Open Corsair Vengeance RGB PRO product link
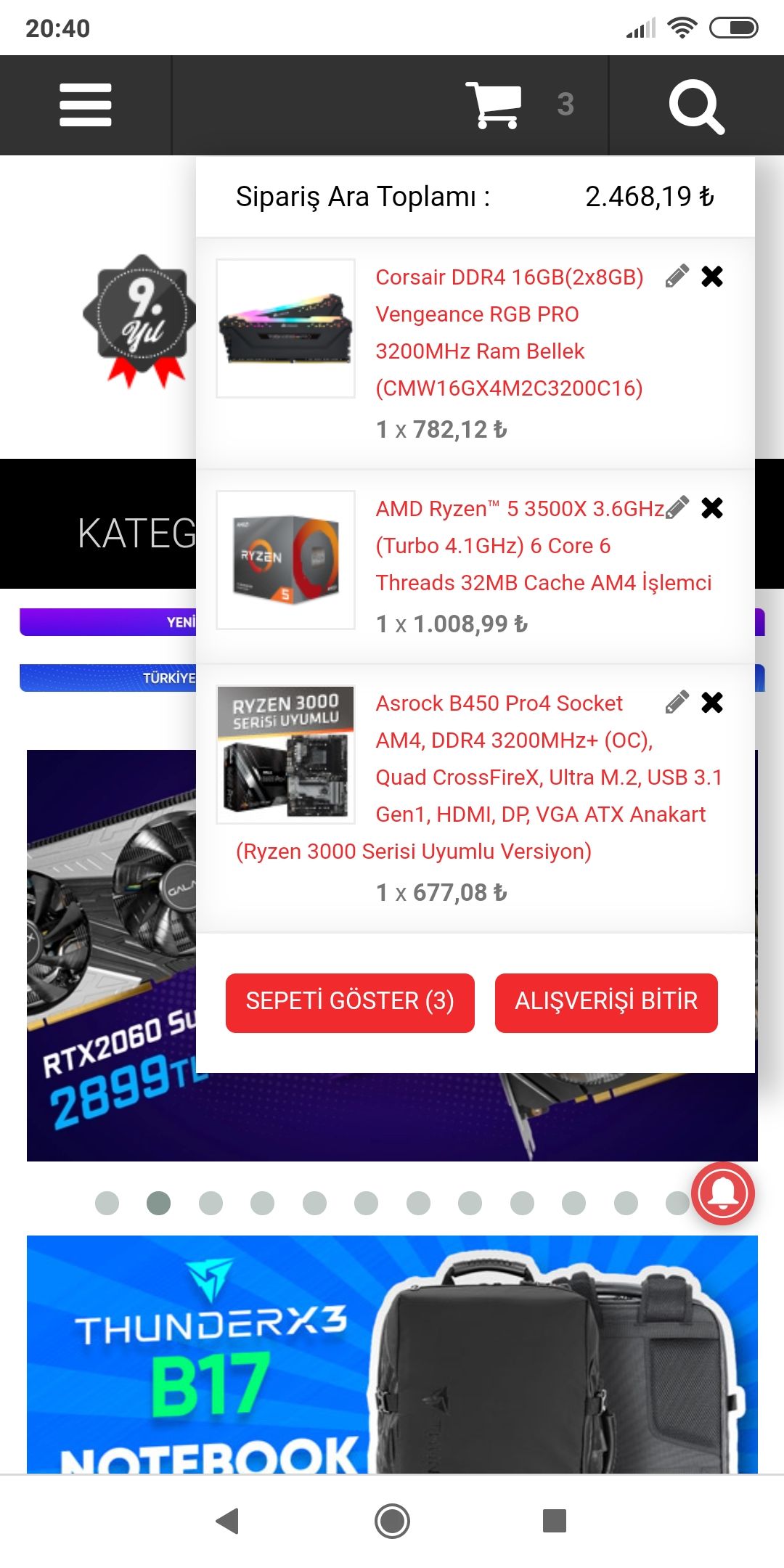Viewport: 784px width, 1568px height. (508, 332)
